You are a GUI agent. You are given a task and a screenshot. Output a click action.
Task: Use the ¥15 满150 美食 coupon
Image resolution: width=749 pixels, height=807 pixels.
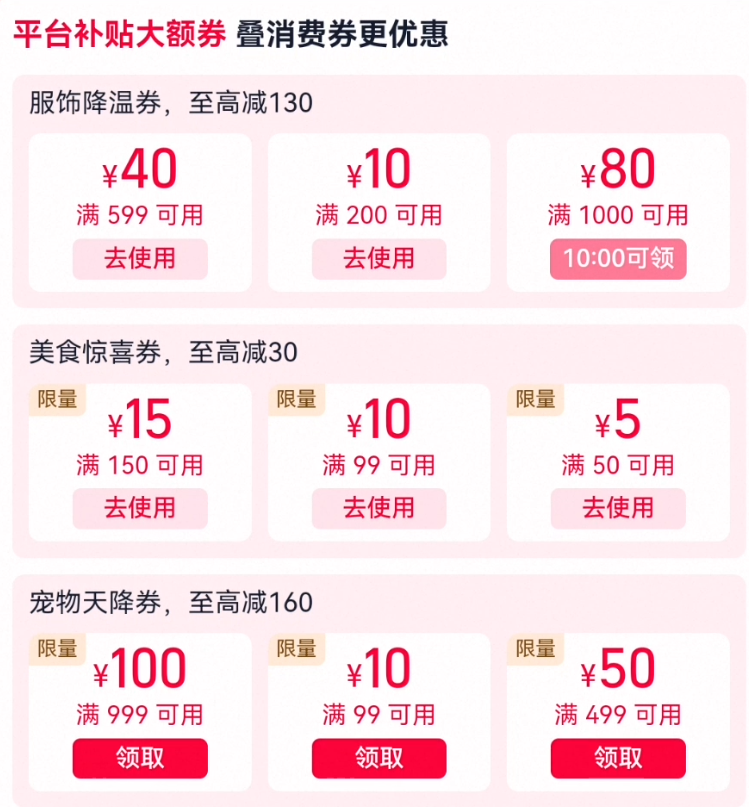(140, 508)
